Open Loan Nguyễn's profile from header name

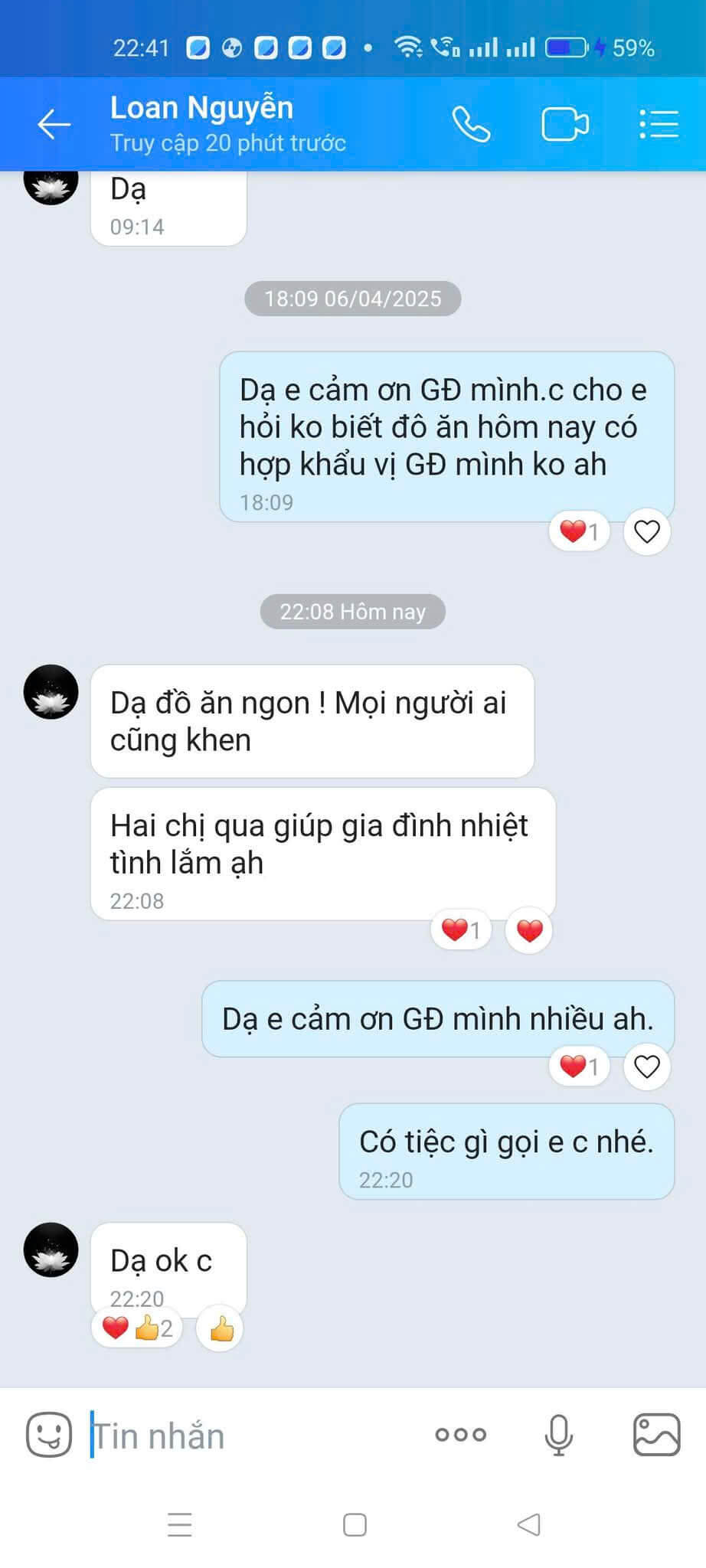[201, 109]
